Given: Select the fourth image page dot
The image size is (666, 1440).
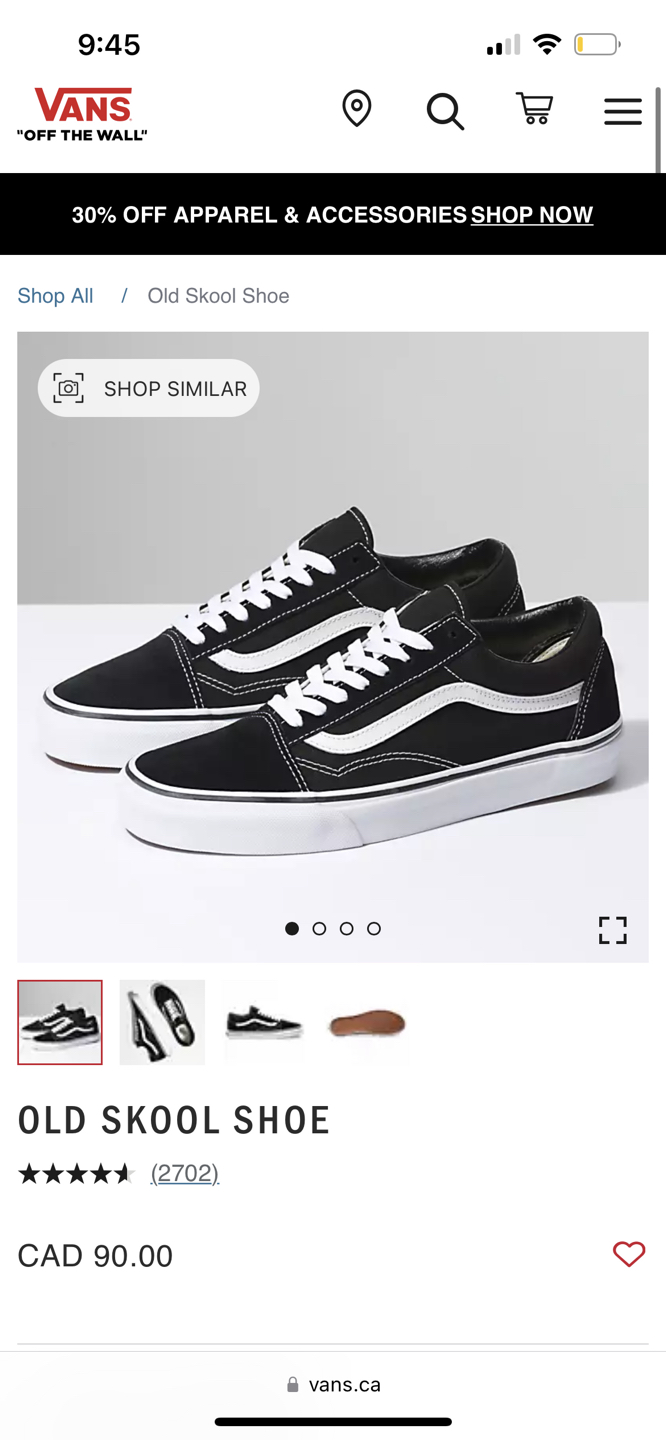Looking at the screenshot, I should (x=374, y=929).
